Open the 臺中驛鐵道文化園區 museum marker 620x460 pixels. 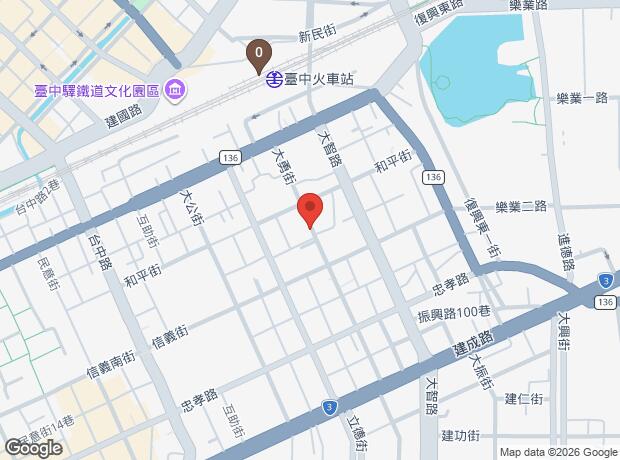[176, 91]
